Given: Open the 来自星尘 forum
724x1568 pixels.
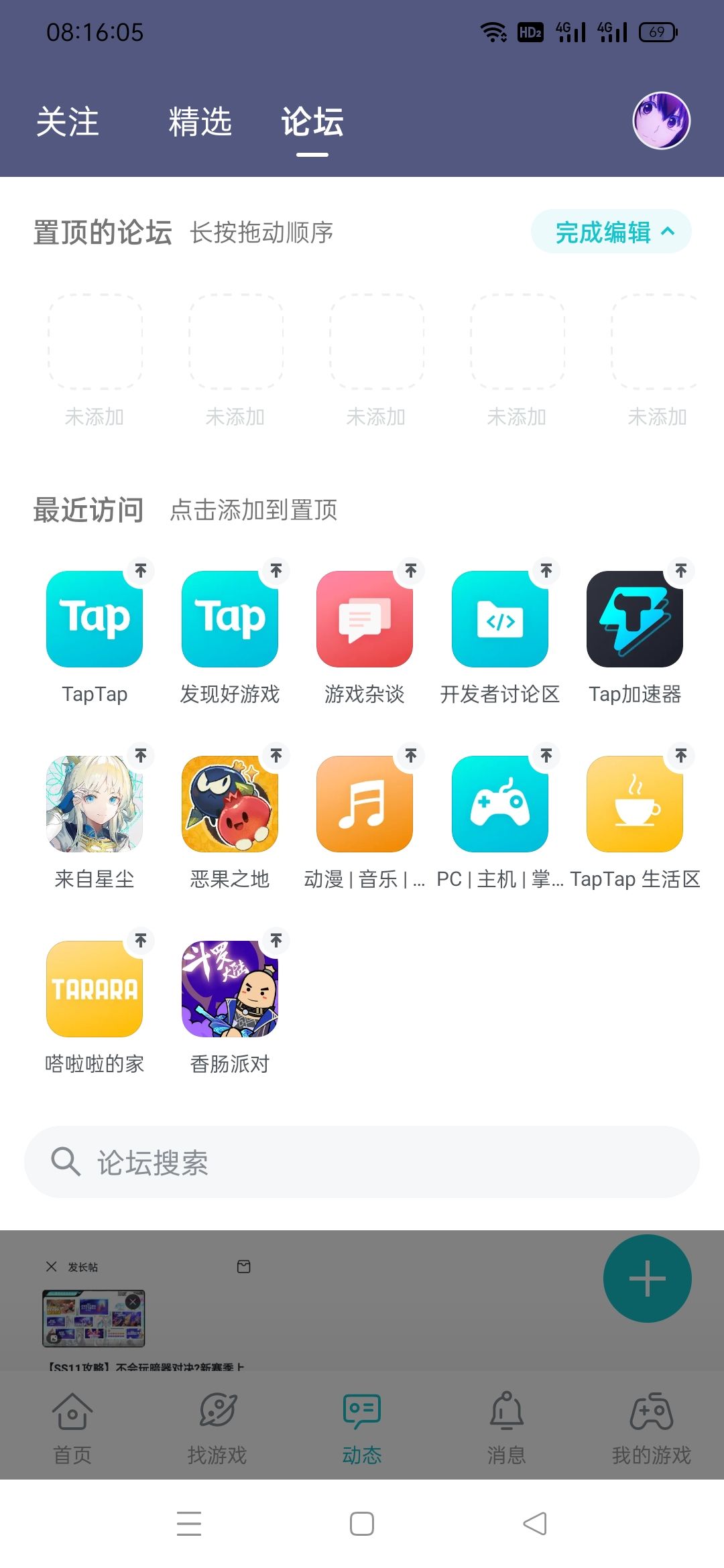Looking at the screenshot, I should (x=94, y=803).
